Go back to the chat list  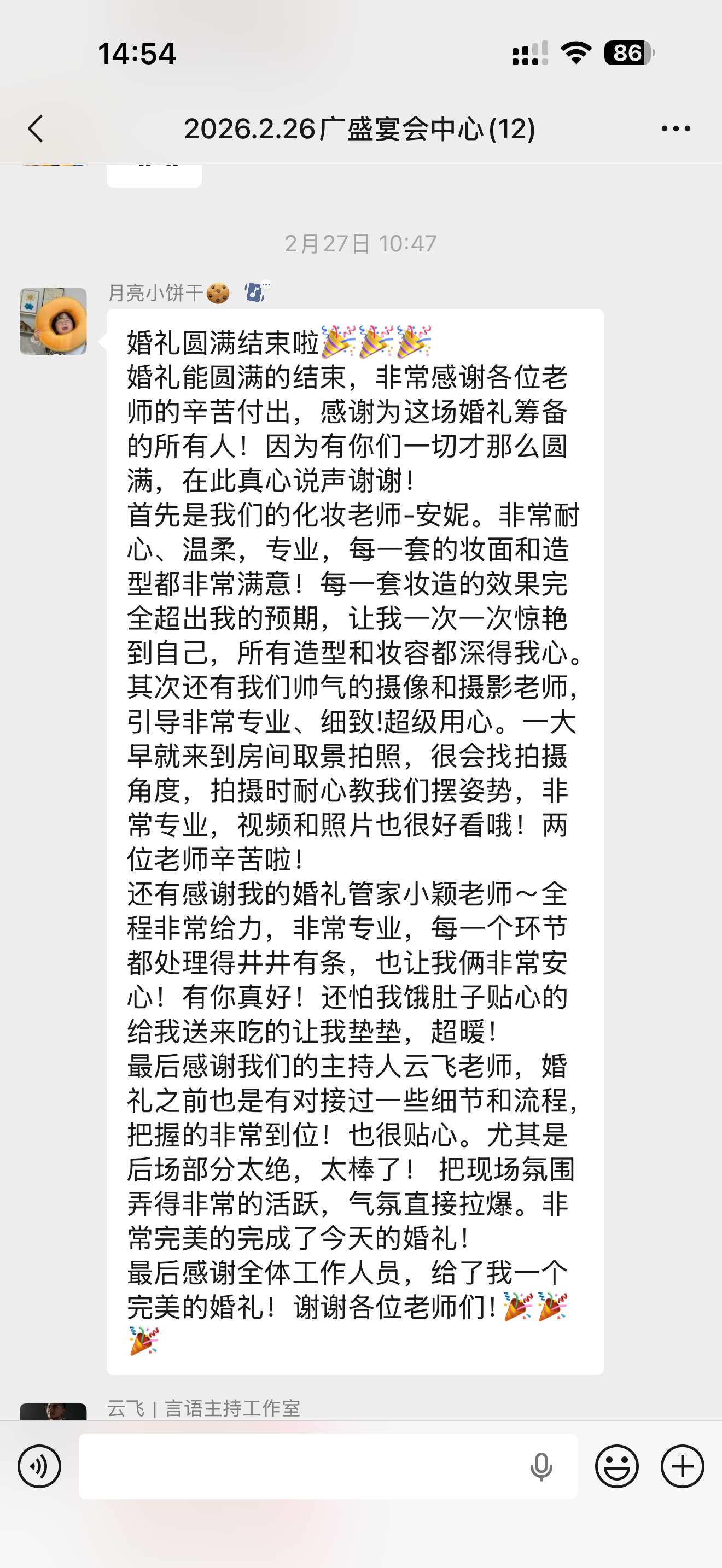pyautogui.click(x=36, y=129)
